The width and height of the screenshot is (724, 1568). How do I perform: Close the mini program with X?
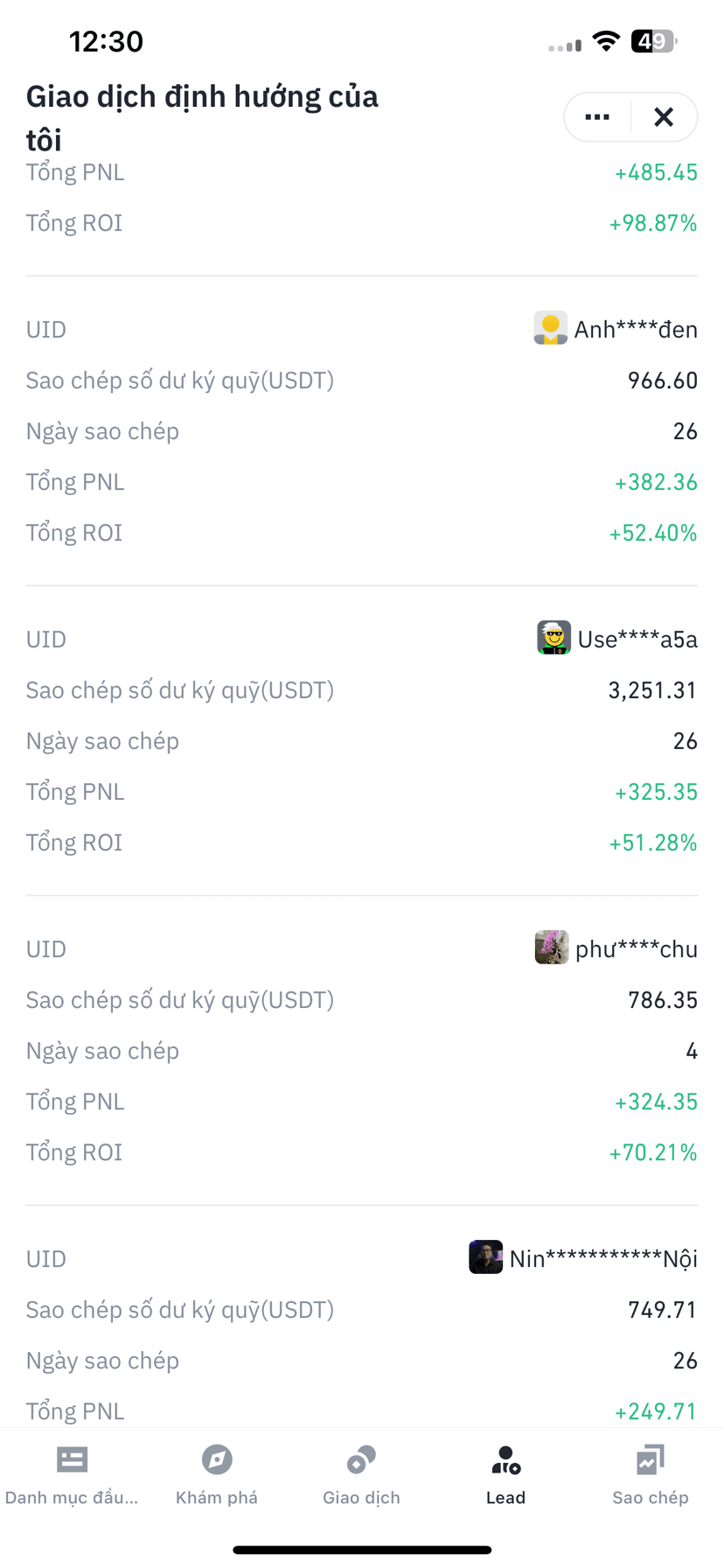tap(664, 117)
